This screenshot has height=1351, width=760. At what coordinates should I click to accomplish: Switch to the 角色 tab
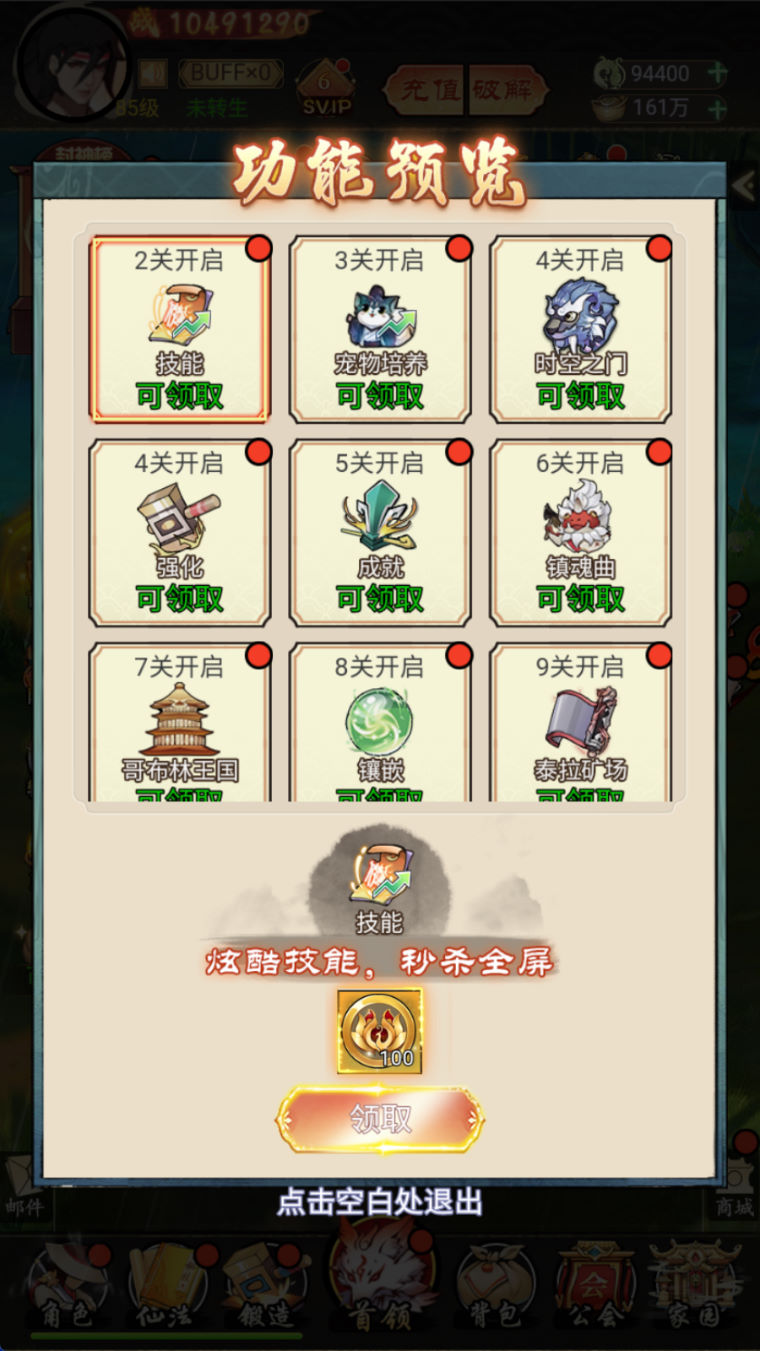(x=68, y=1290)
